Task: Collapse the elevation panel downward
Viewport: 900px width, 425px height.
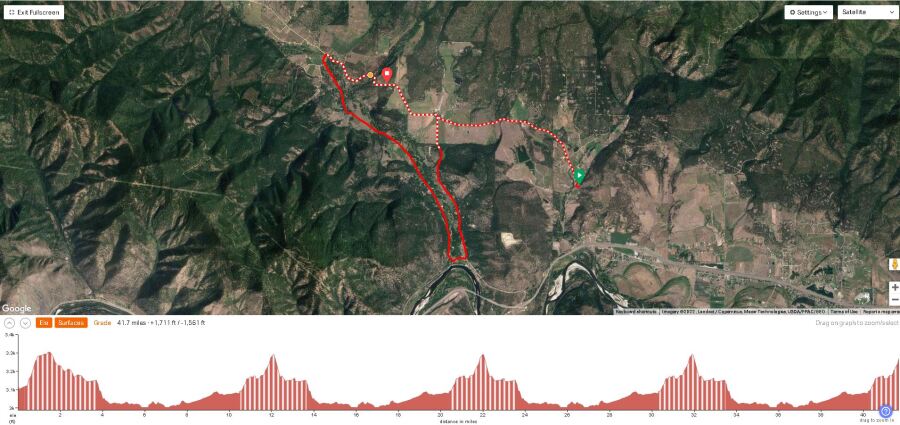Action: coord(23,323)
